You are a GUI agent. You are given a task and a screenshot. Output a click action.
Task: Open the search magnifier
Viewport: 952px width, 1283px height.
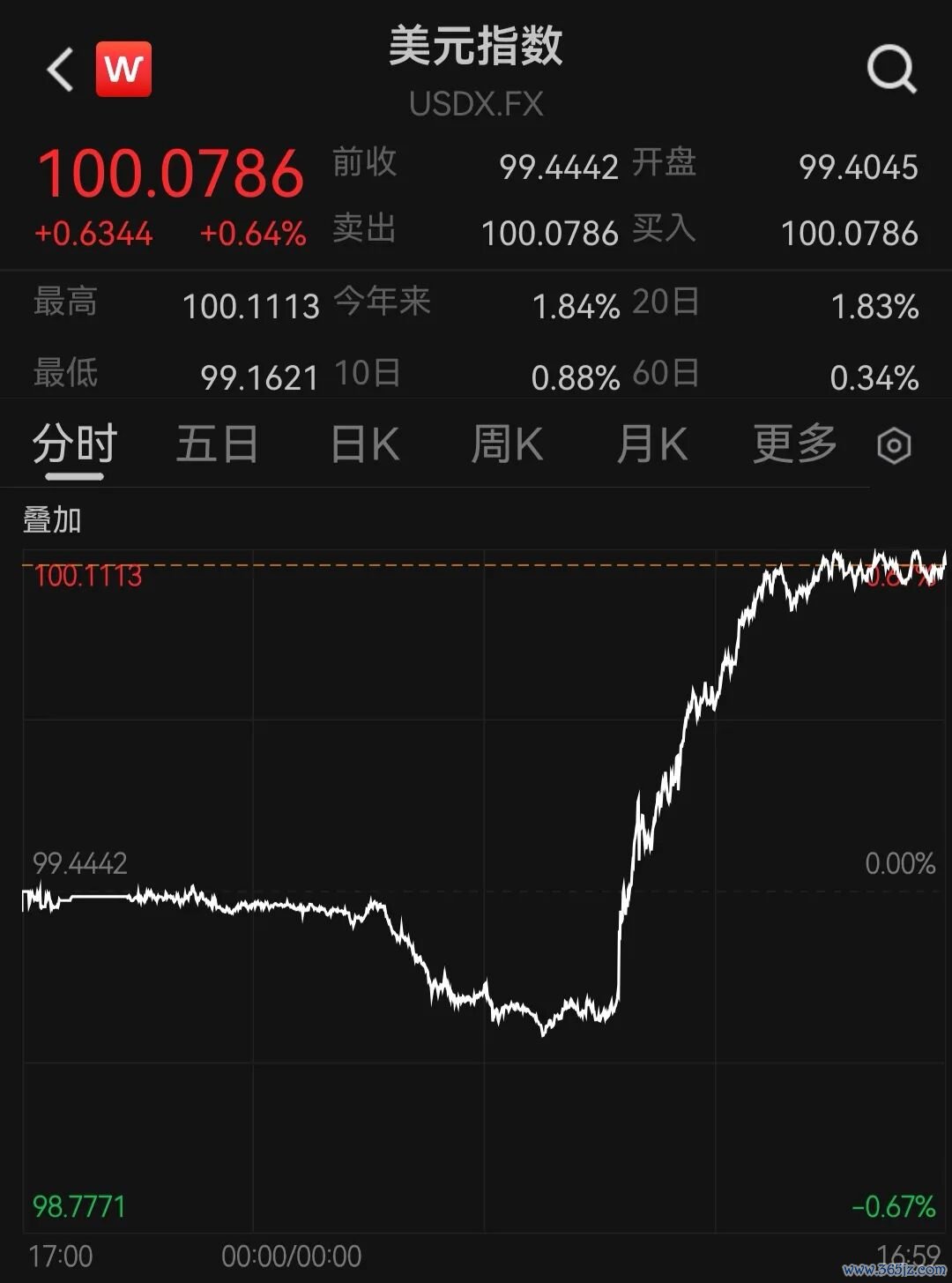[892, 69]
